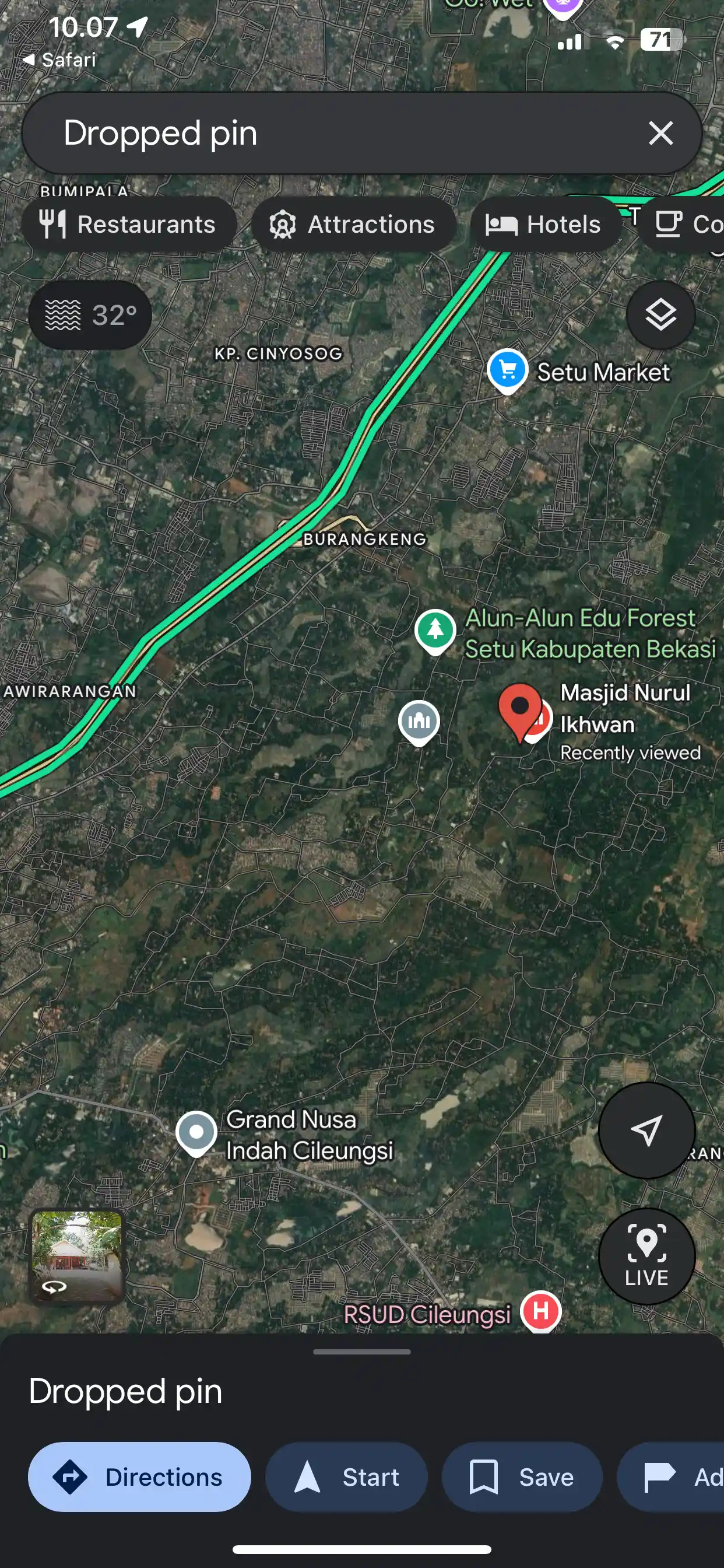Open Setu Market place pin
Image resolution: width=724 pixels, height=1568 pixels.
[x=507, y=369]
